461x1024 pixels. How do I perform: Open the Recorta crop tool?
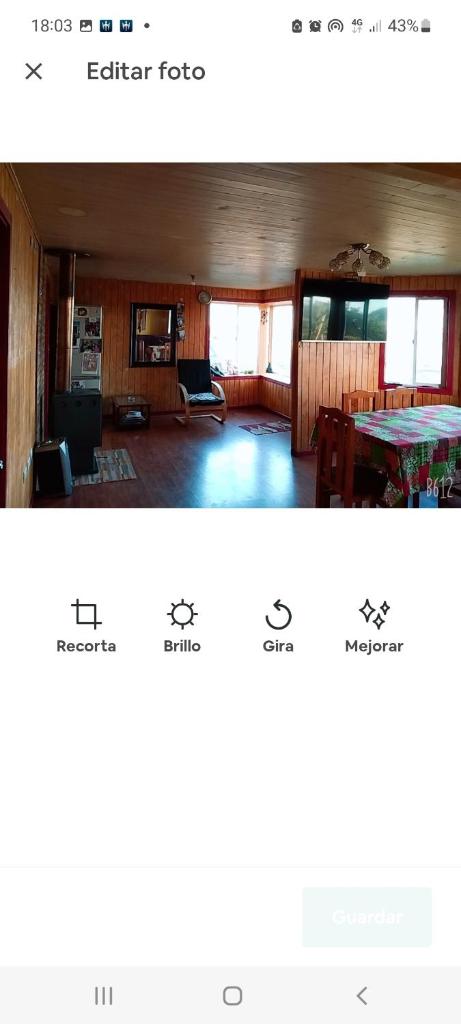tap(86, 626)
